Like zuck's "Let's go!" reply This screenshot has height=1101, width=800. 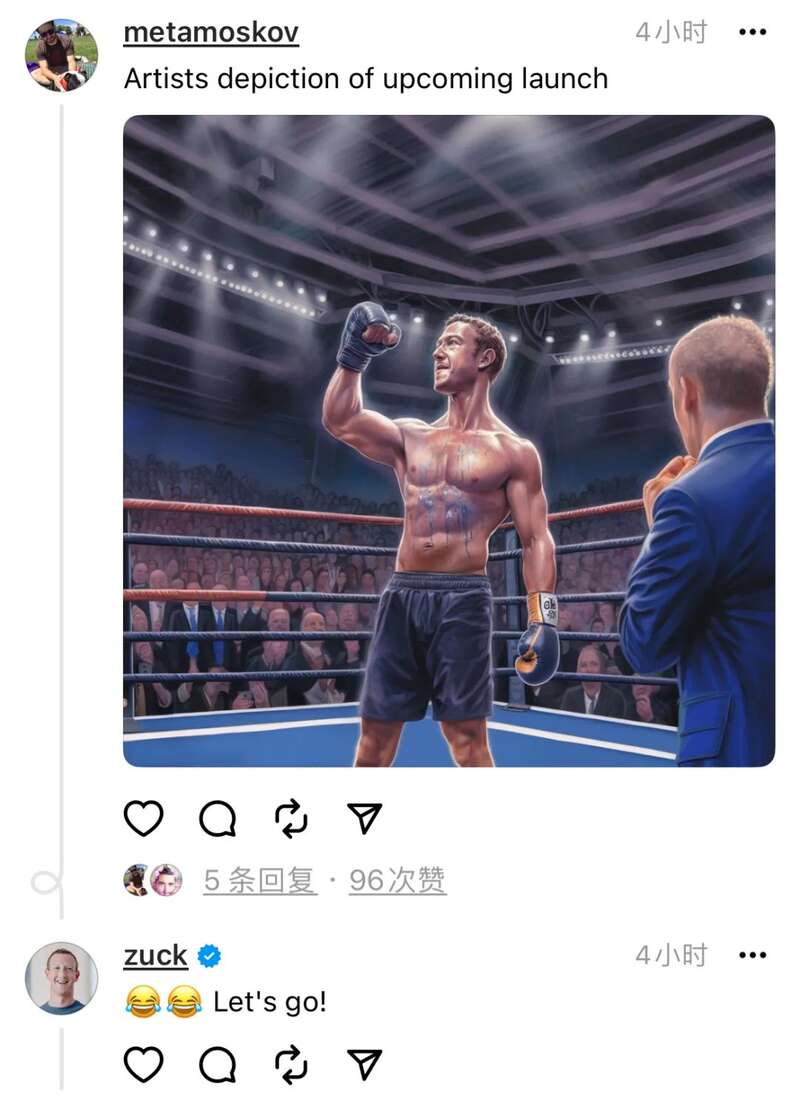pos(143,1066)
